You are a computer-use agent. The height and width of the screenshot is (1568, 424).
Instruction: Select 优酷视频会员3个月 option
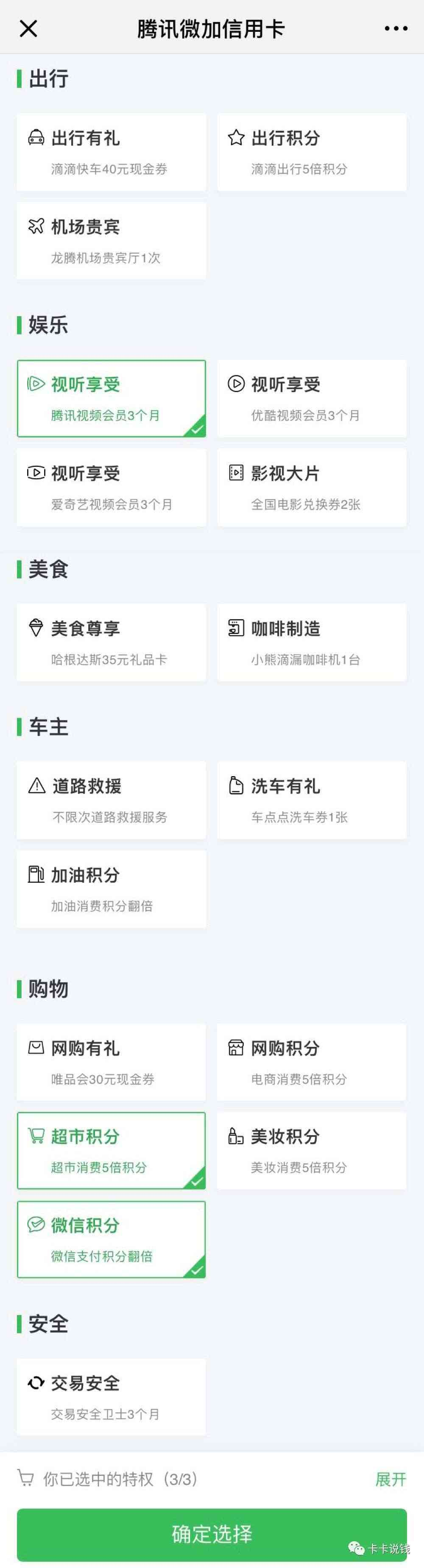pyautogui.click(x=312, y=399)
